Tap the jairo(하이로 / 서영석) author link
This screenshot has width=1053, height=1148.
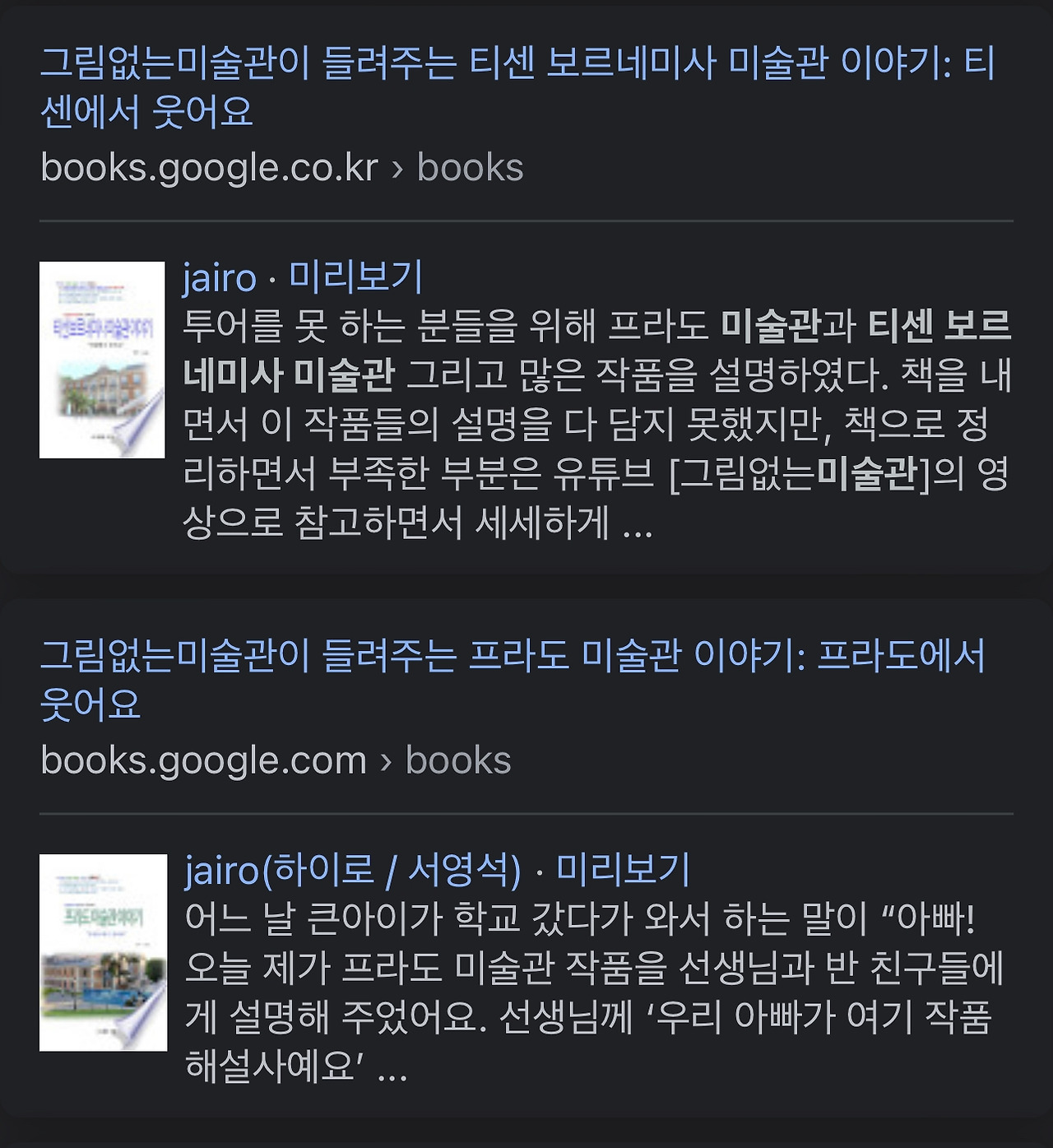[x=353, y=870]
